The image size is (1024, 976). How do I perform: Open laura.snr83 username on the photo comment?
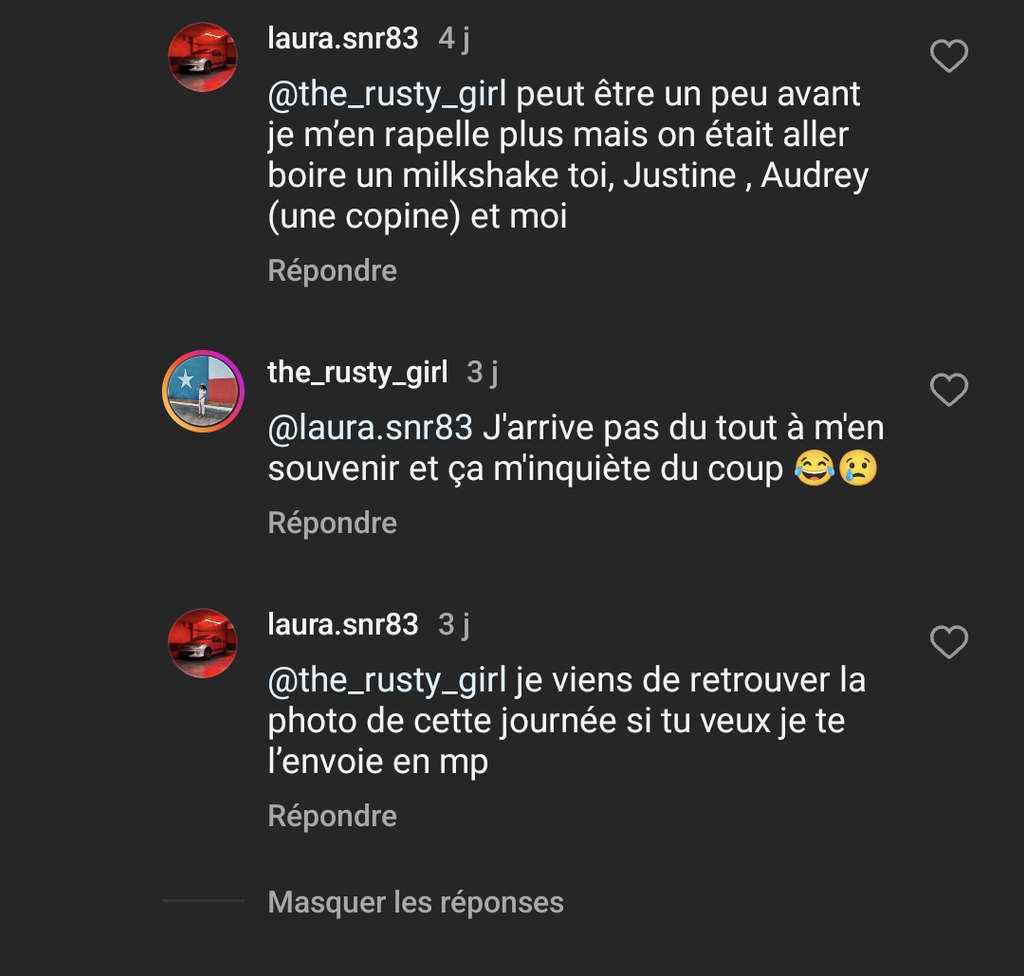tap(343, 625)
